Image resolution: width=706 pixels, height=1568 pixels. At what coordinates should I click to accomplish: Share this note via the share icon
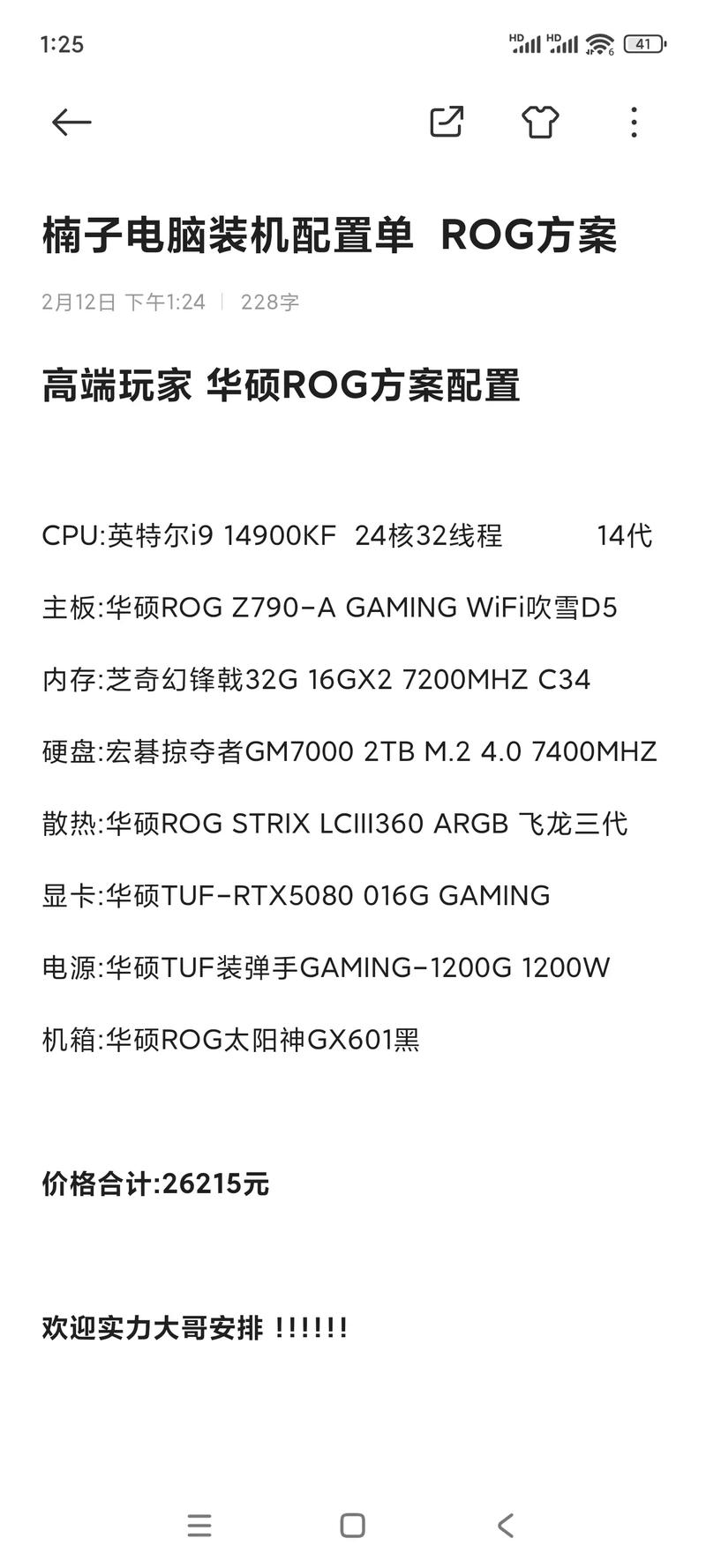[447, 122]
